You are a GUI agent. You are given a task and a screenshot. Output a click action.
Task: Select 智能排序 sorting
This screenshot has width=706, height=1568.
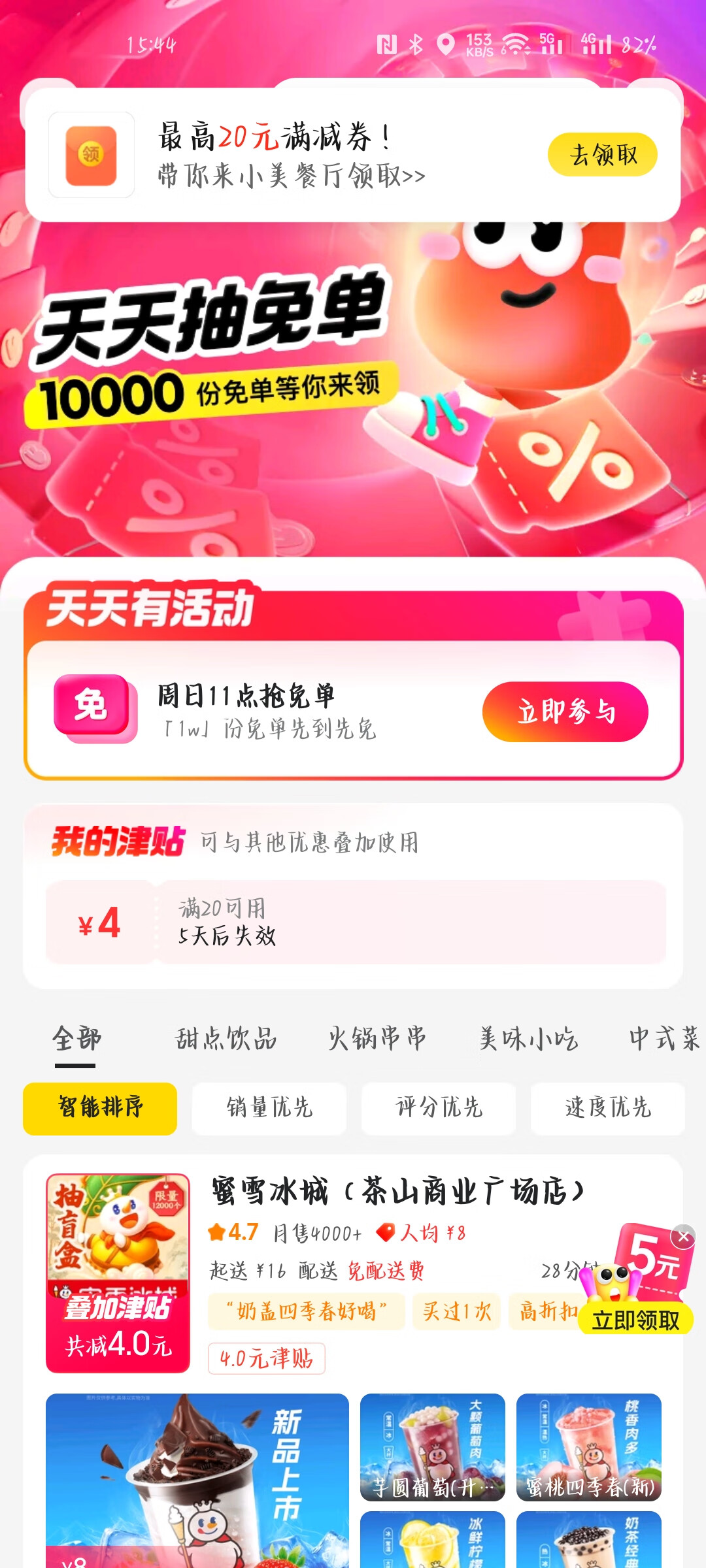pyautogui.click(x=100, y=1108)
